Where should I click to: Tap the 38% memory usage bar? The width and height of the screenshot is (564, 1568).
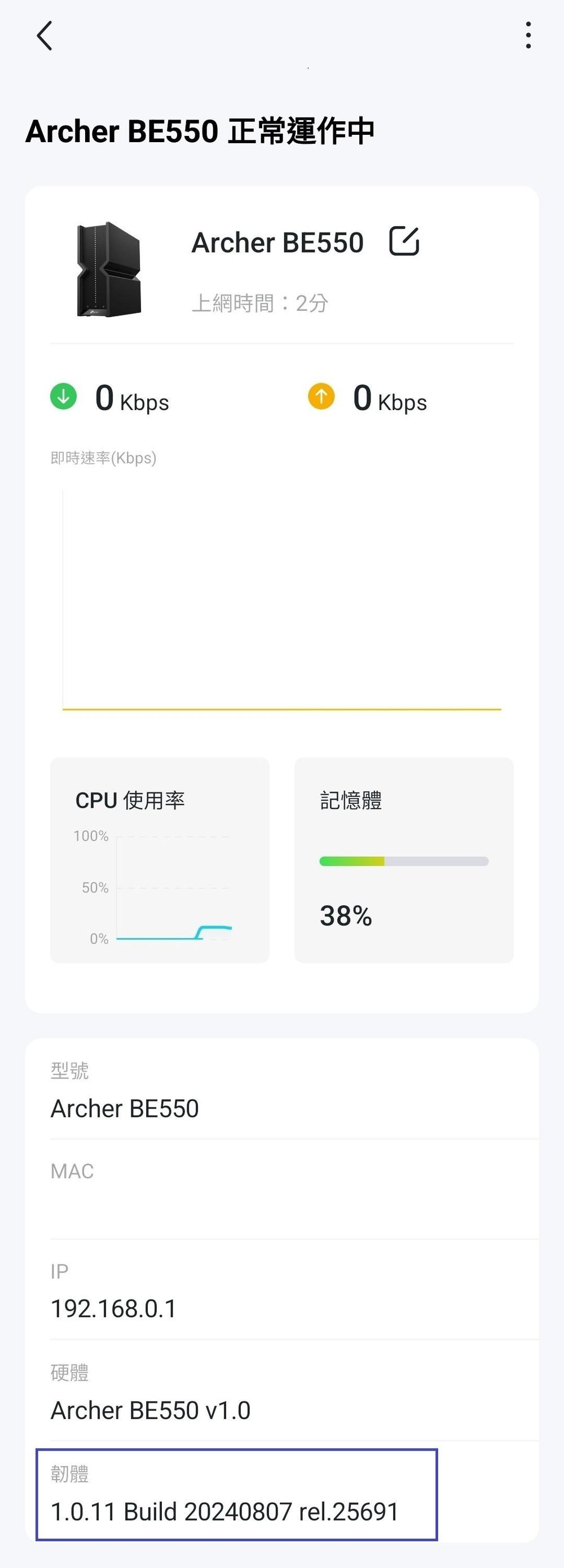(345, 915)
